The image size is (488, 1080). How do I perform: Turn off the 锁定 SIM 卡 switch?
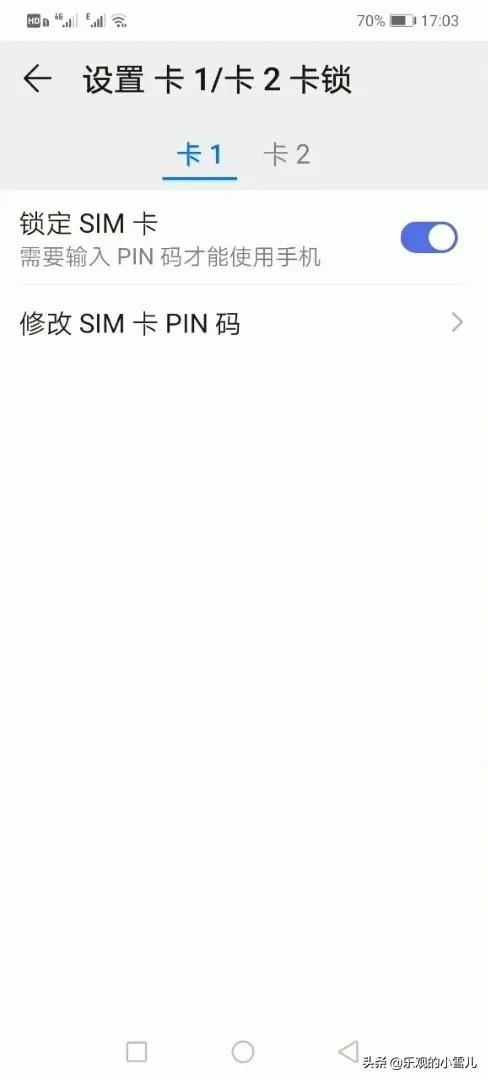pyautogui.click(x=429, y=238)
